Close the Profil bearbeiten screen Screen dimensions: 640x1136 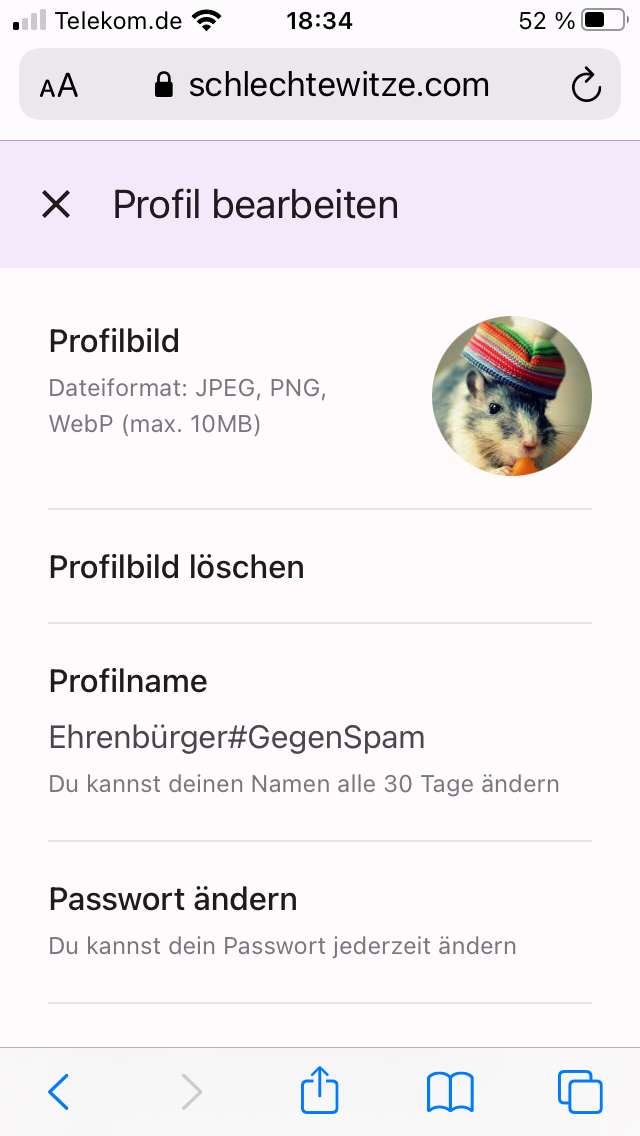tap(56, 205)
